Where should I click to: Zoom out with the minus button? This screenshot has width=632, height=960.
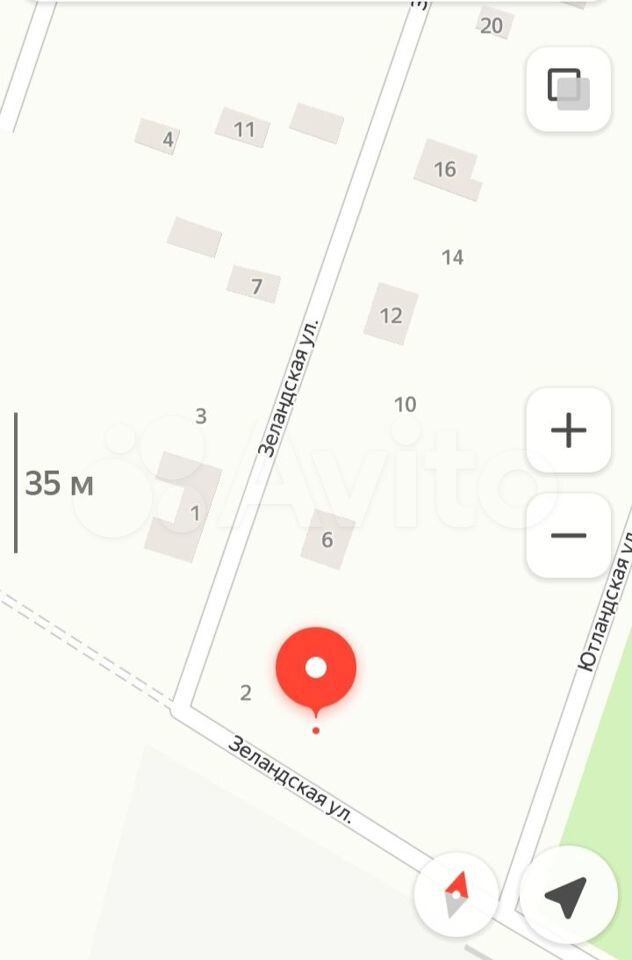(568, 535)
